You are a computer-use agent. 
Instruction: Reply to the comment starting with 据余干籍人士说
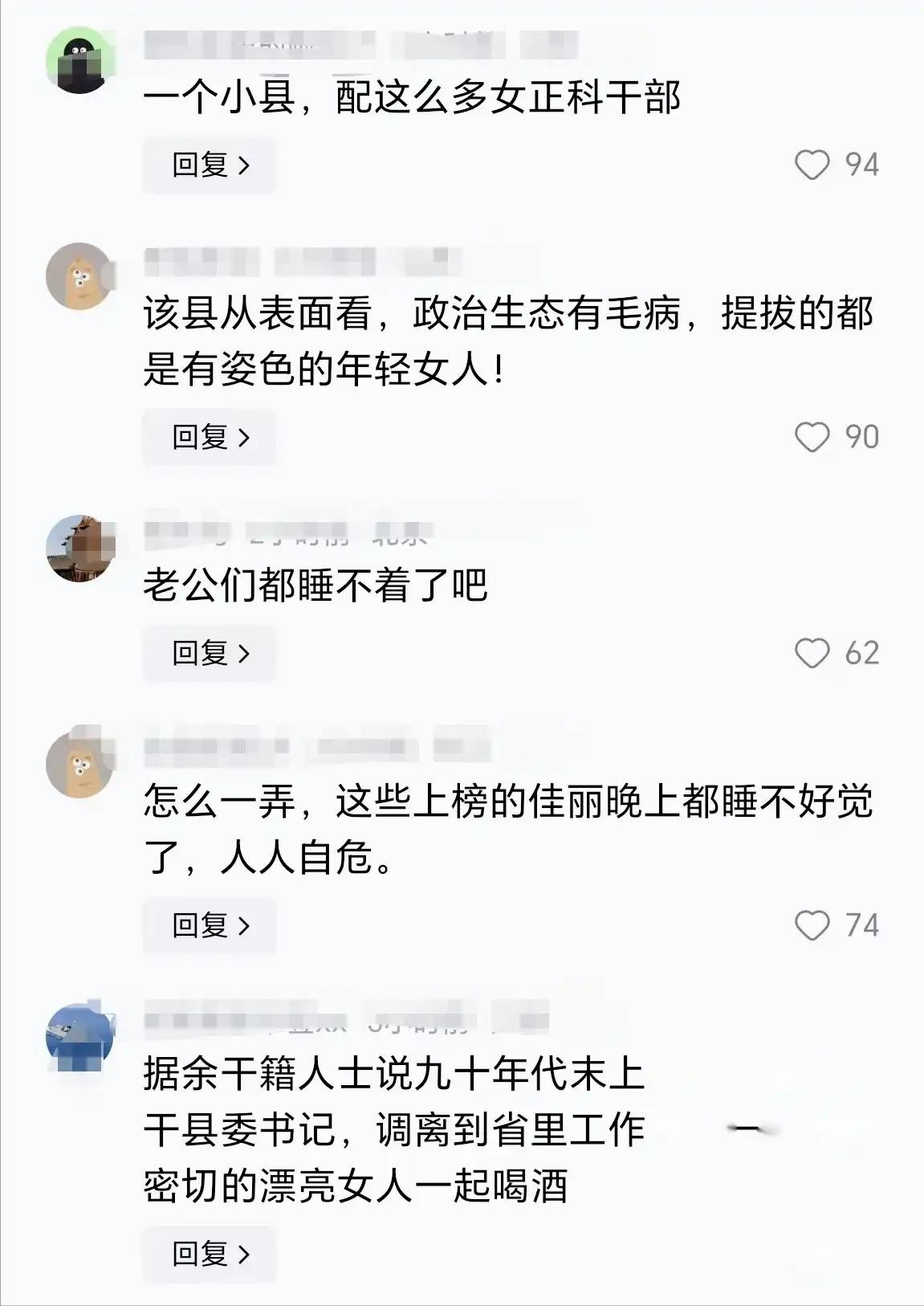(x=210, y=1253)
